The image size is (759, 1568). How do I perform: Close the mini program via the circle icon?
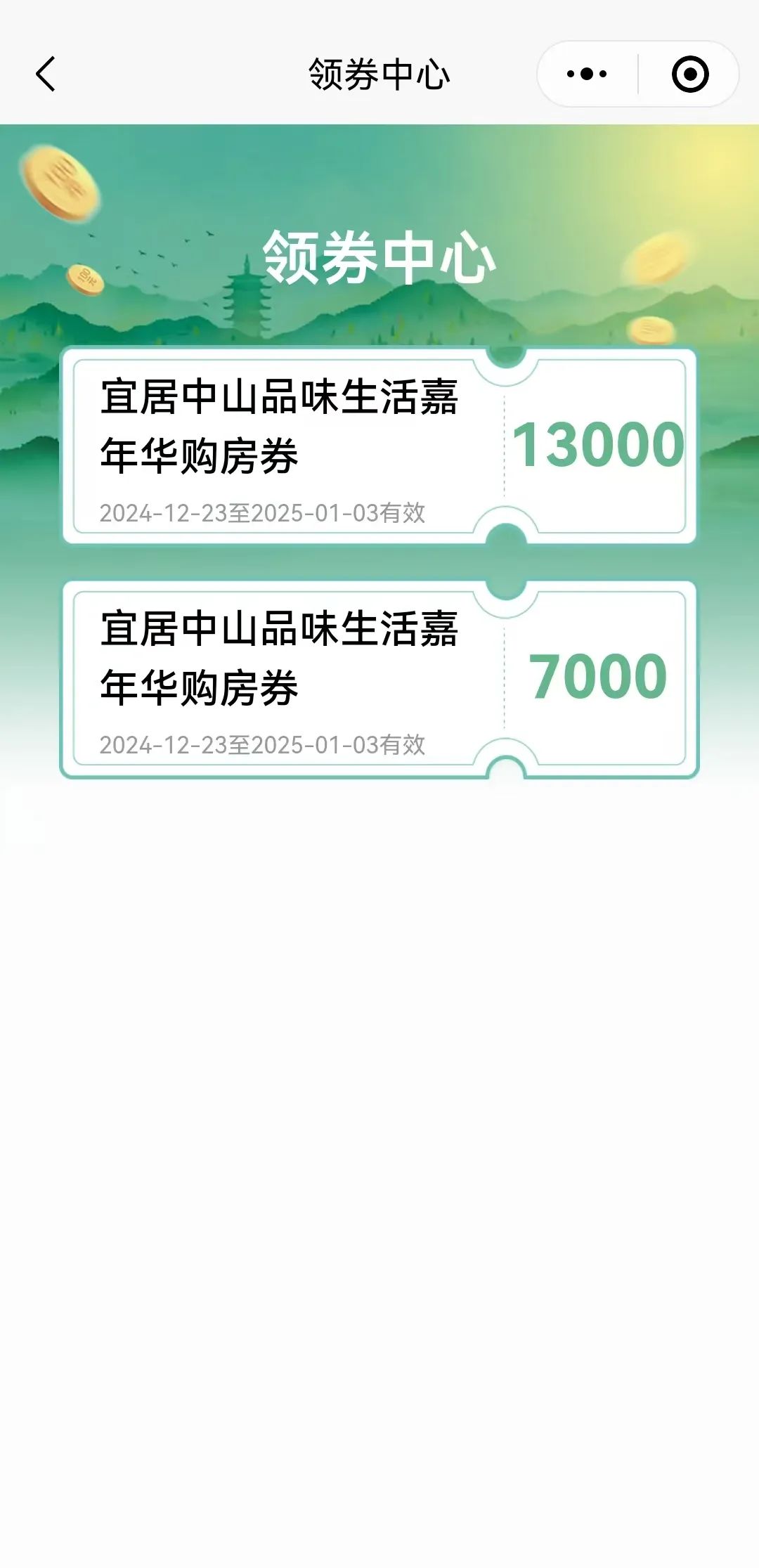point(689,74)
